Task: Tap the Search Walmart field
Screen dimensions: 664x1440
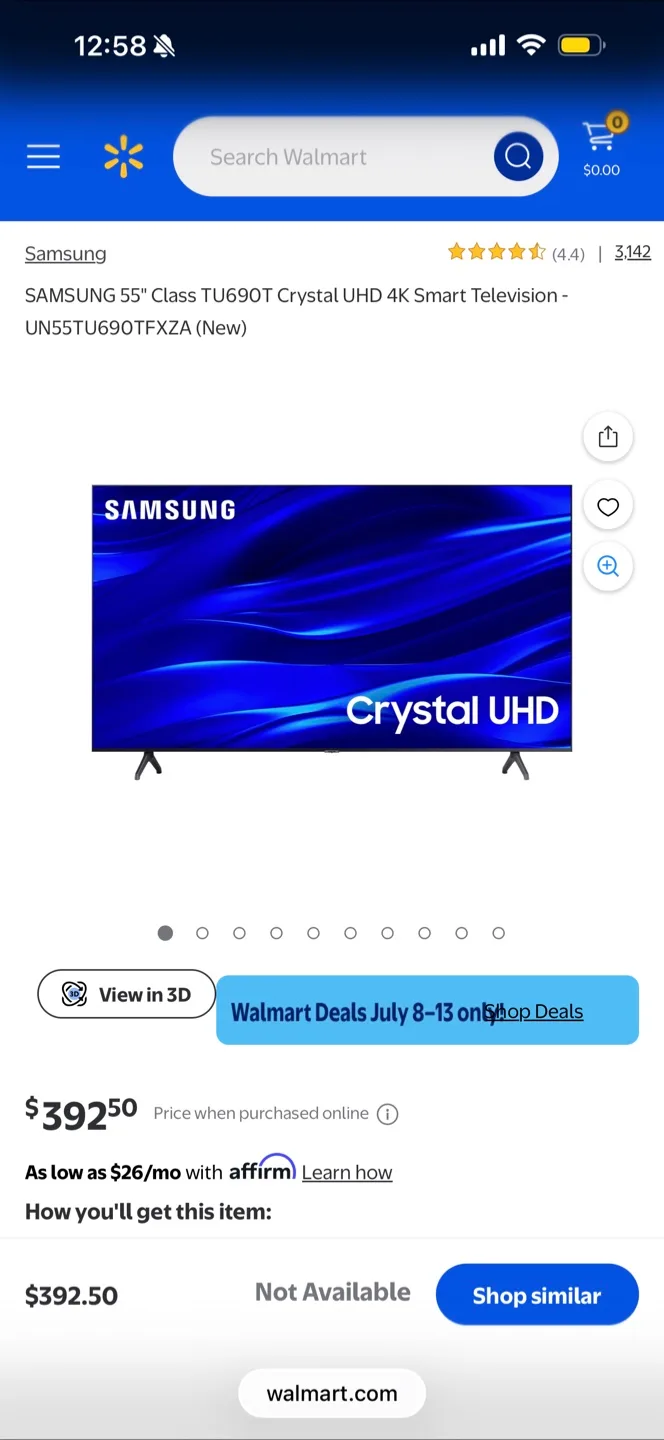Action: tap(330, 157)
